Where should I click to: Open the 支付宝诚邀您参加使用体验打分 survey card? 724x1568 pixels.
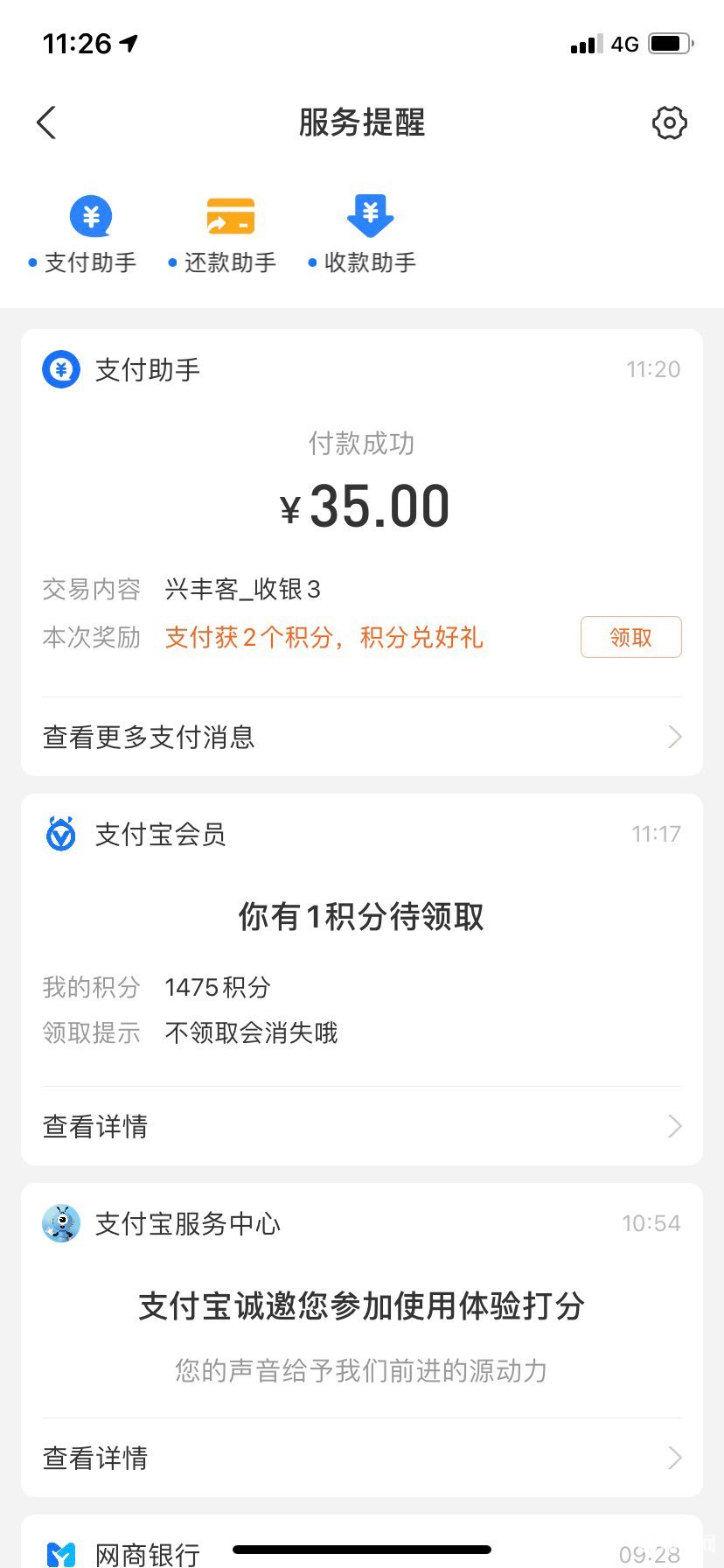tap(362, 1301)
